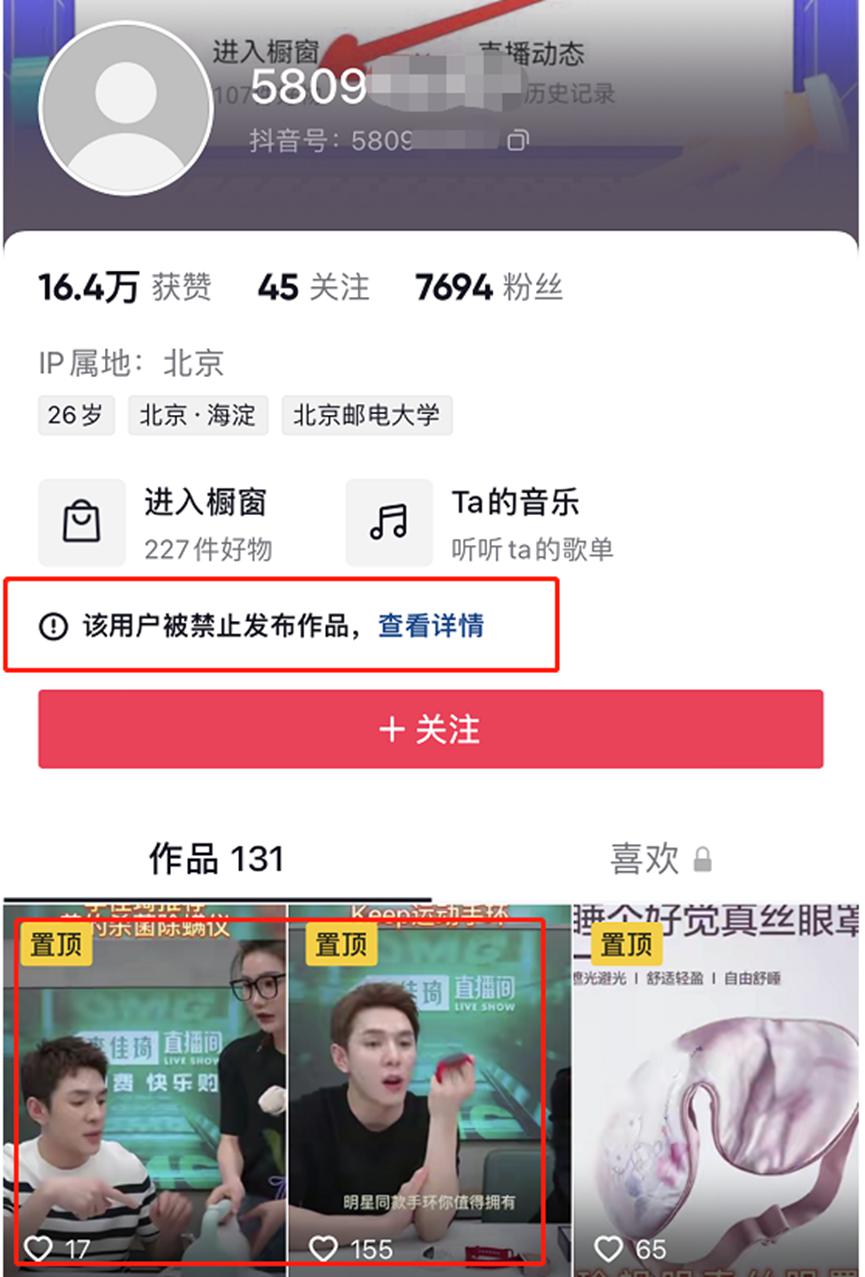Open Ta的音乐 playlist
The width and height of the screenshot is (865, 1277).
480,522
